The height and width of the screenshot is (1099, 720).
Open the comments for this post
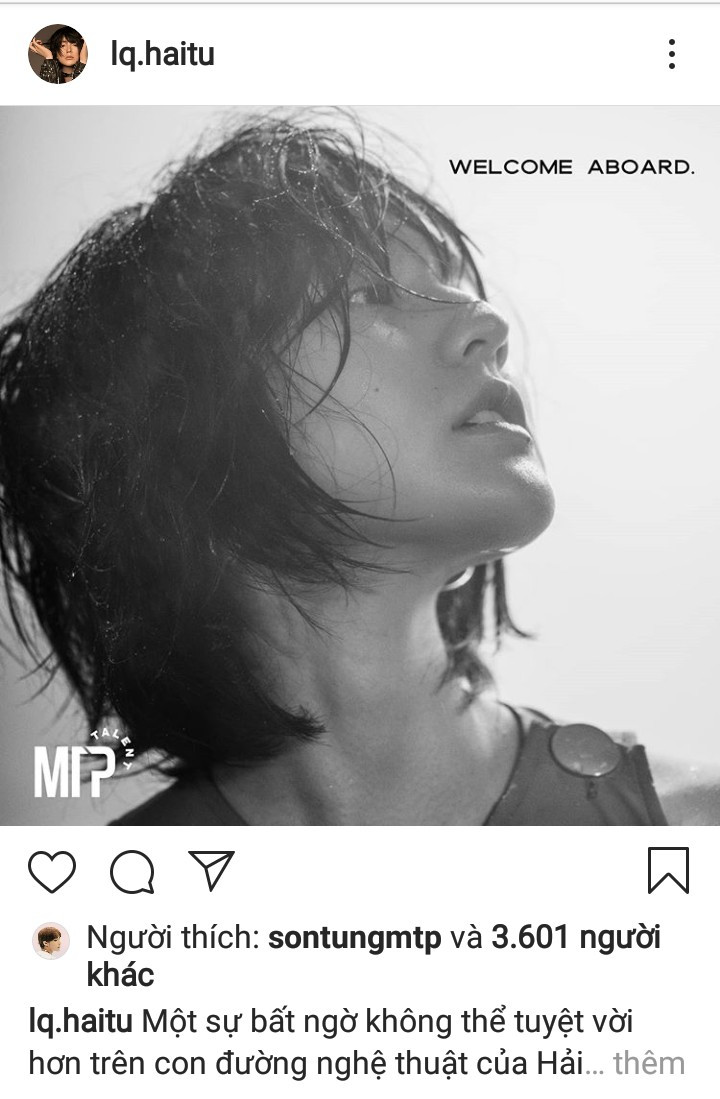(132, 871)
